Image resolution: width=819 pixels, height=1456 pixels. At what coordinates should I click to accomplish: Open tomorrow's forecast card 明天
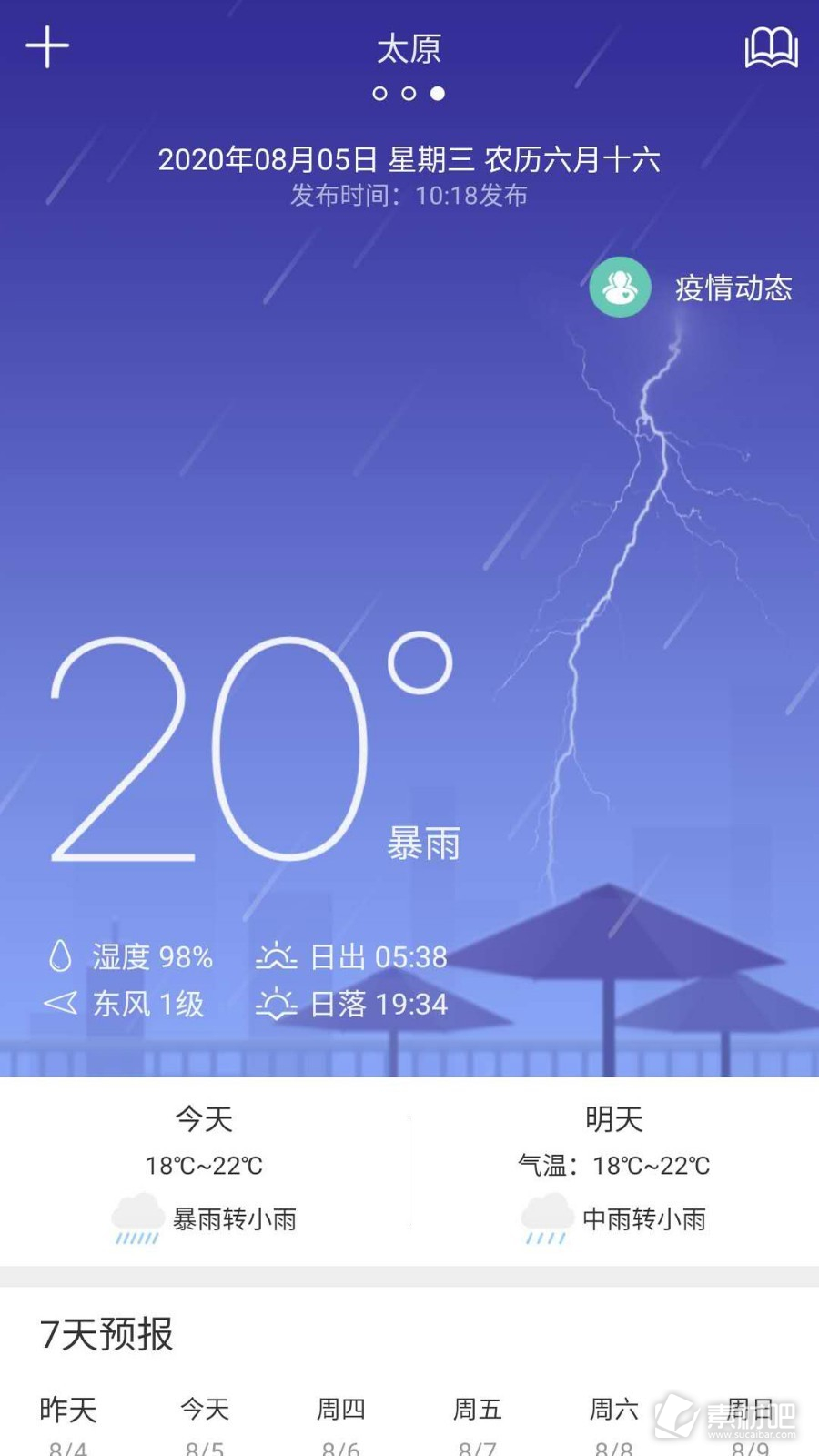613,1170
